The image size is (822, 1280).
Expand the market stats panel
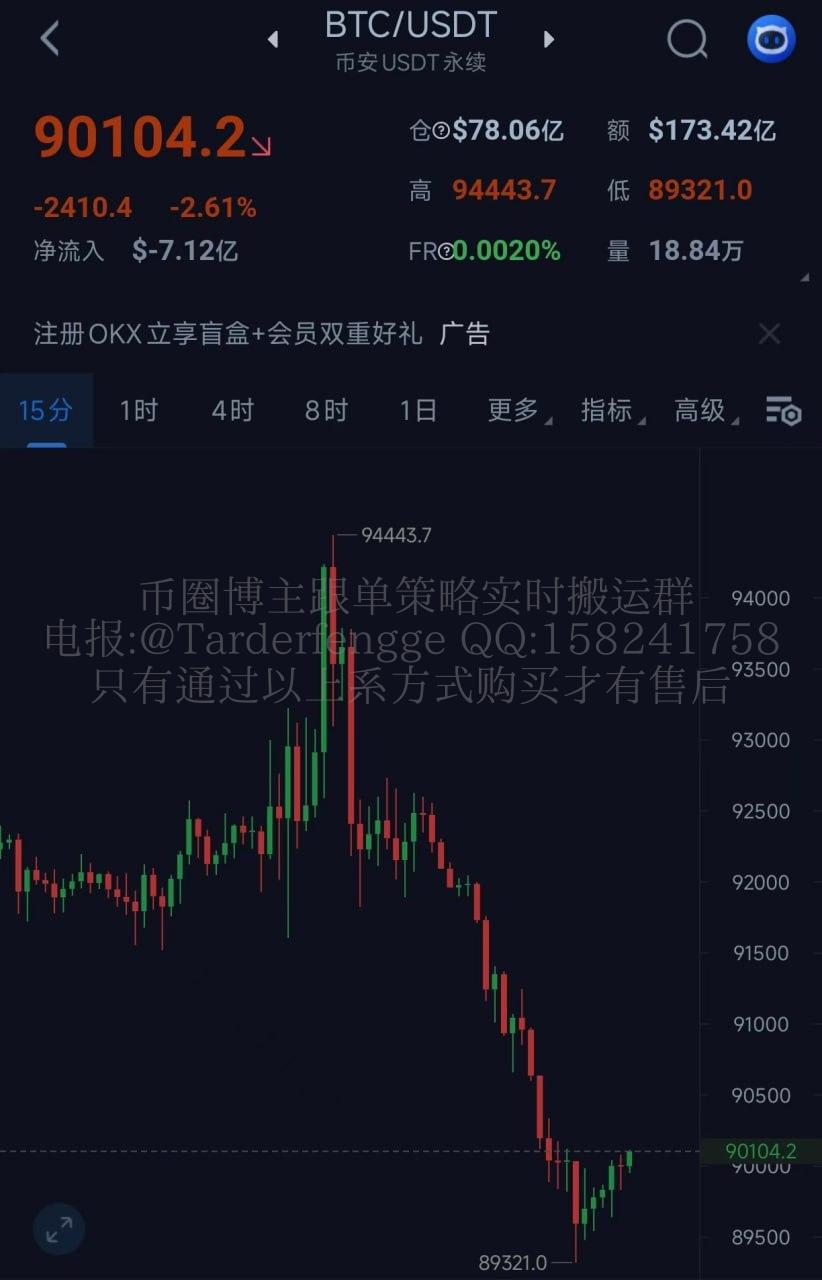804,277
